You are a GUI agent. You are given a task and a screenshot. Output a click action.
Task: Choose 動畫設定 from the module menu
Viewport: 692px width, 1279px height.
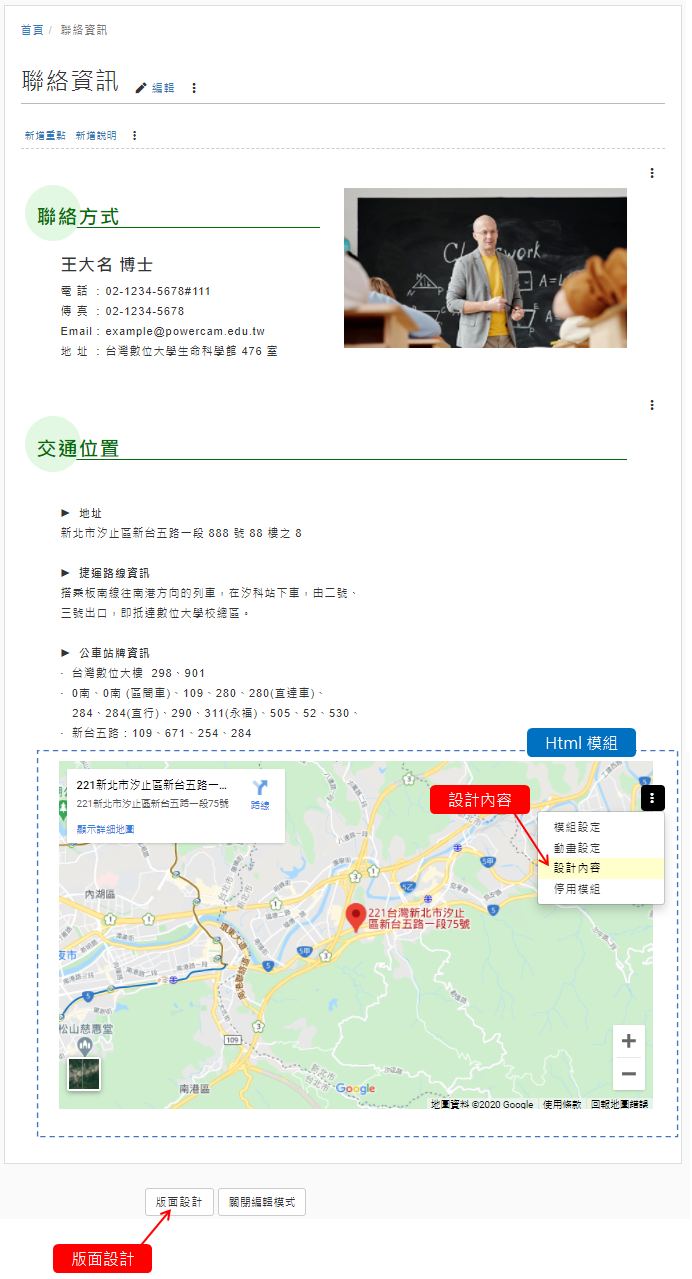tap(577, 848)
